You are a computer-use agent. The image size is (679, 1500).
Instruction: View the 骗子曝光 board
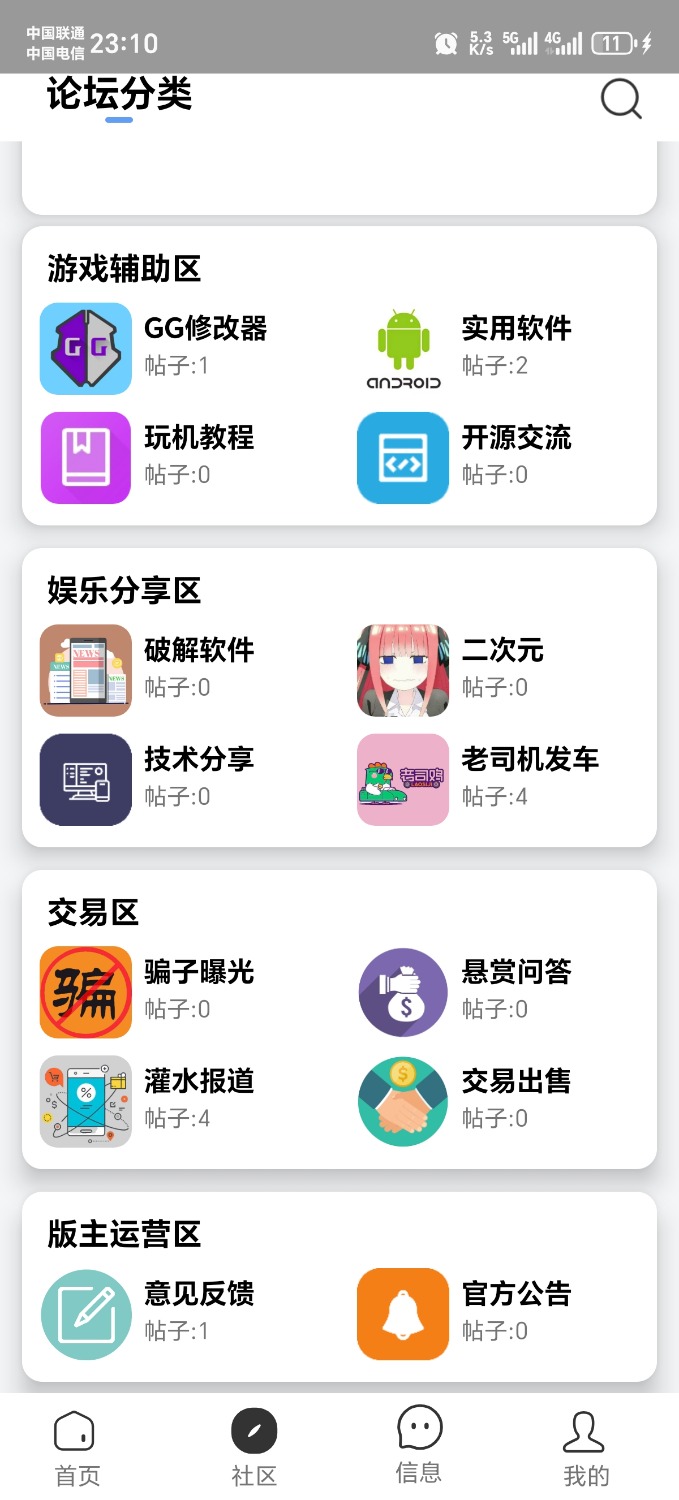(x=86, y=992)
